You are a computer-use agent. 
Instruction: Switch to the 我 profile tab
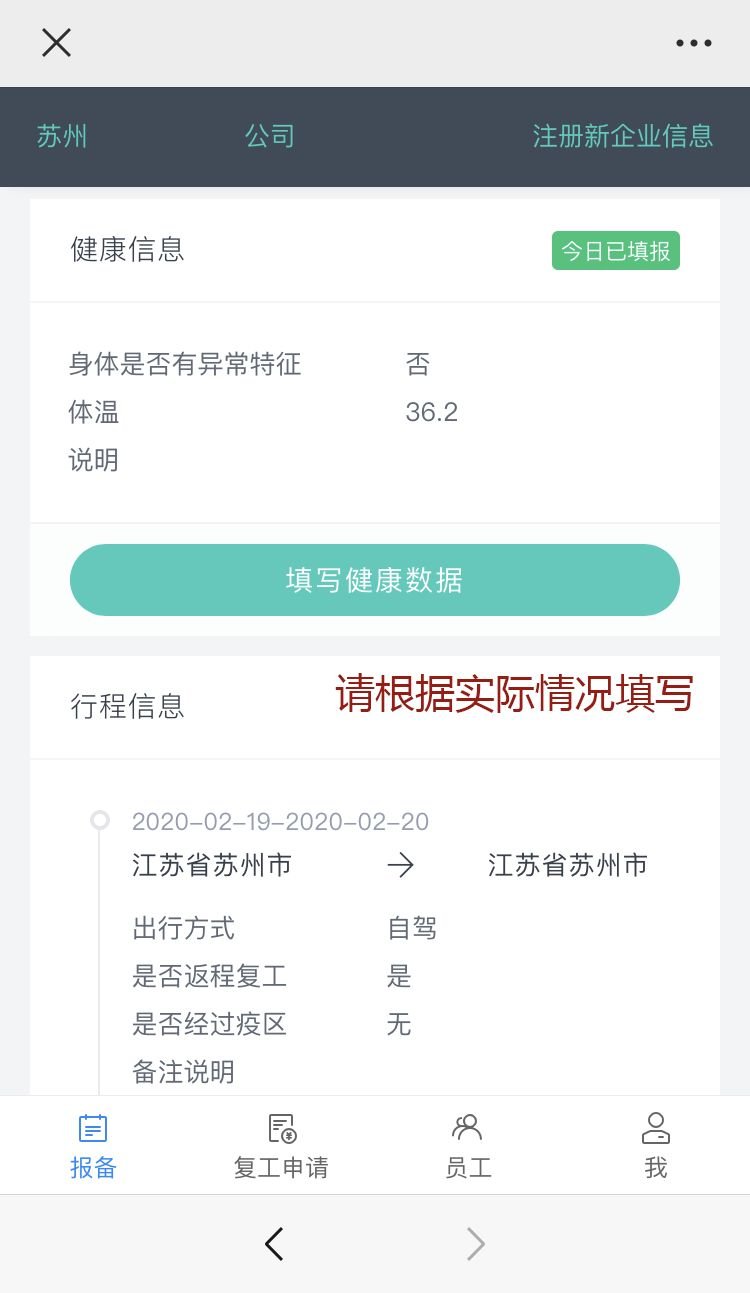(656, 1146)
